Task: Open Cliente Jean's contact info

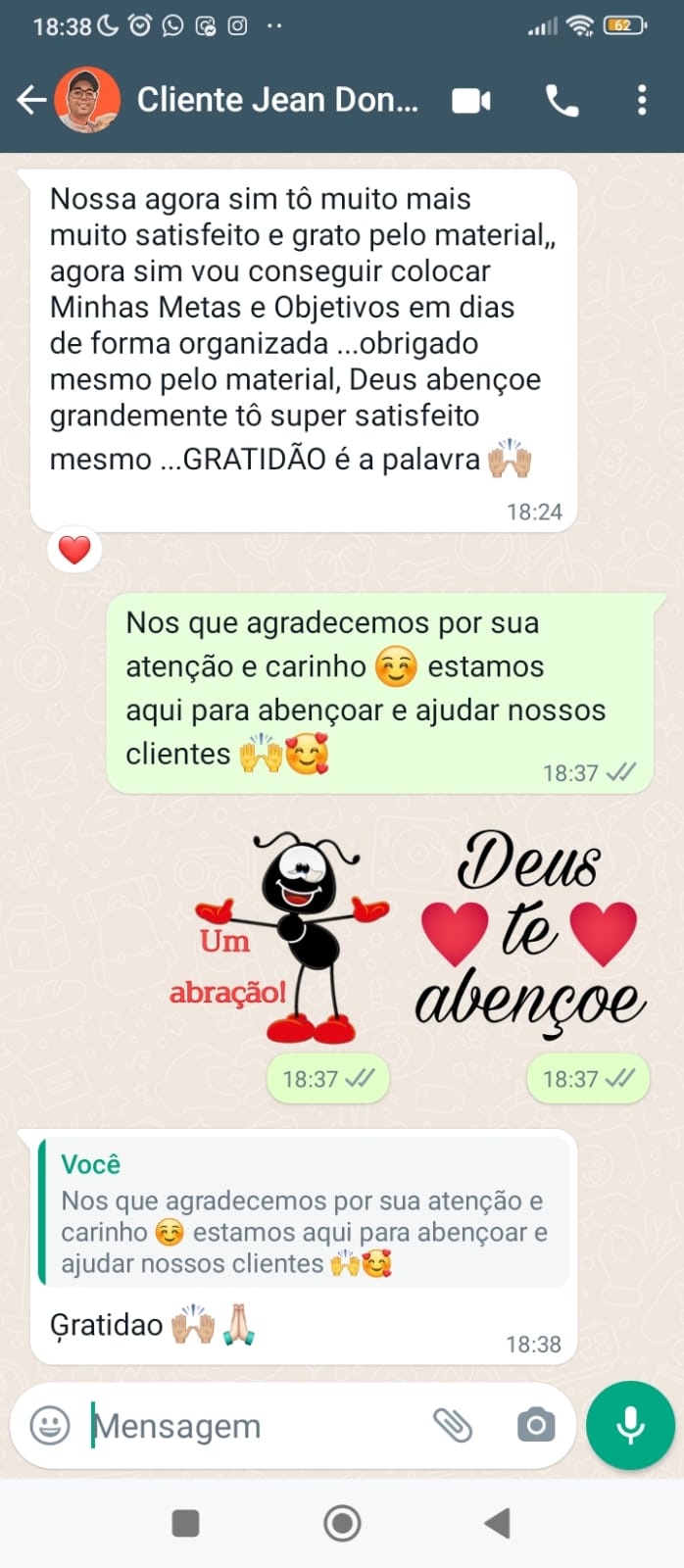Action: (x=277, y=100)
